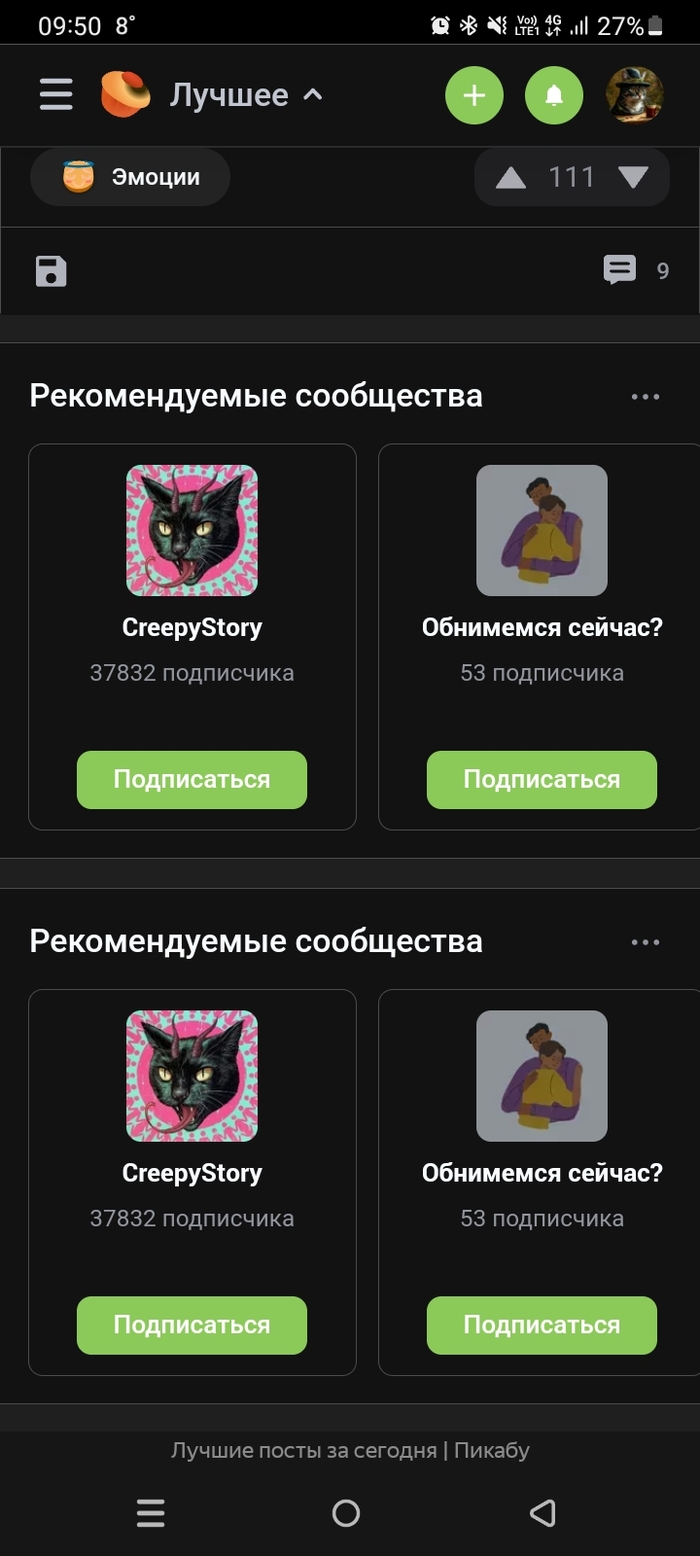This screenshot has height=1556, width=700.
Task: Open the 9 comments on the post
Action: 634,270
